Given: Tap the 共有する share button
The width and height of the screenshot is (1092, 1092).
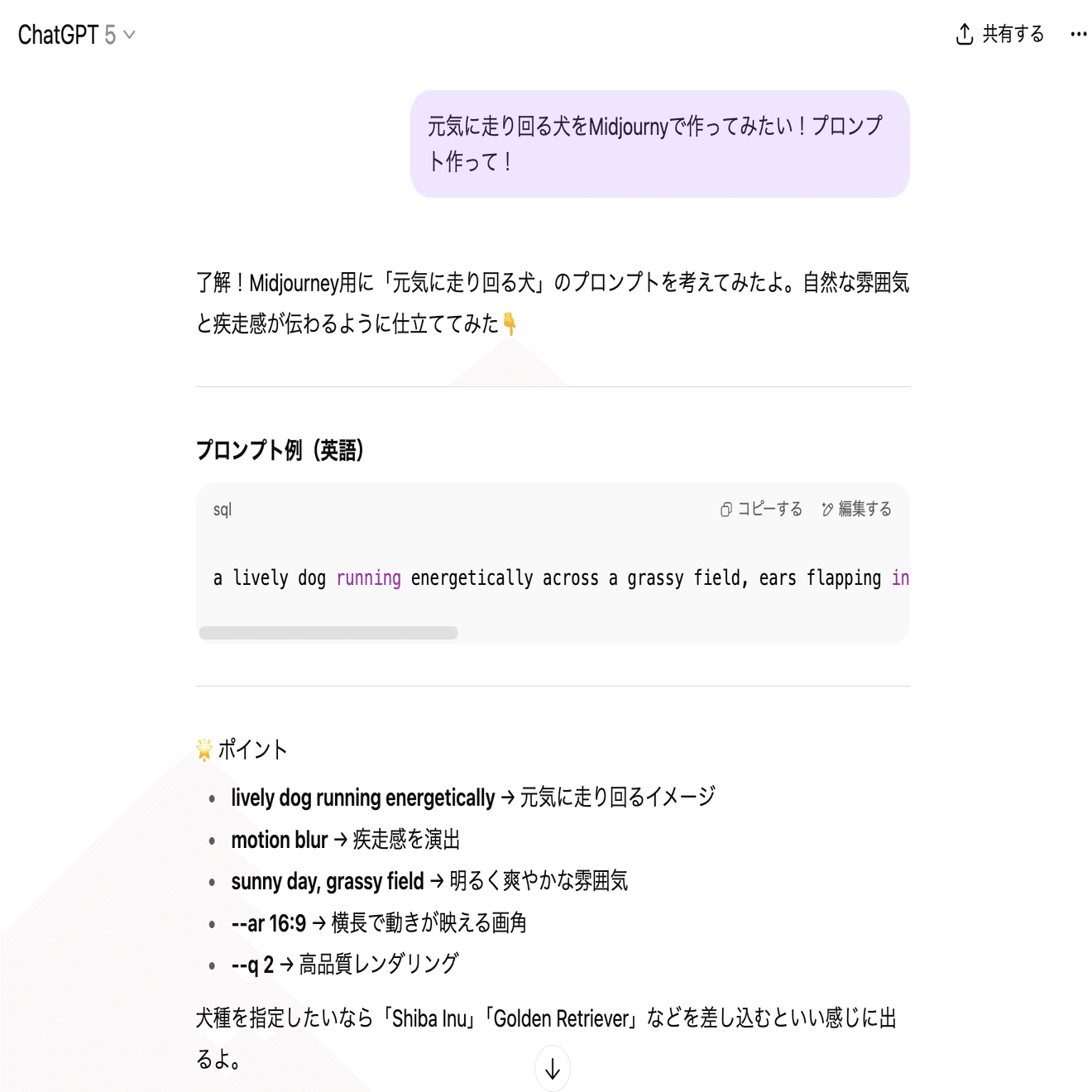Looking at the screenshot, I should (999, 34).
